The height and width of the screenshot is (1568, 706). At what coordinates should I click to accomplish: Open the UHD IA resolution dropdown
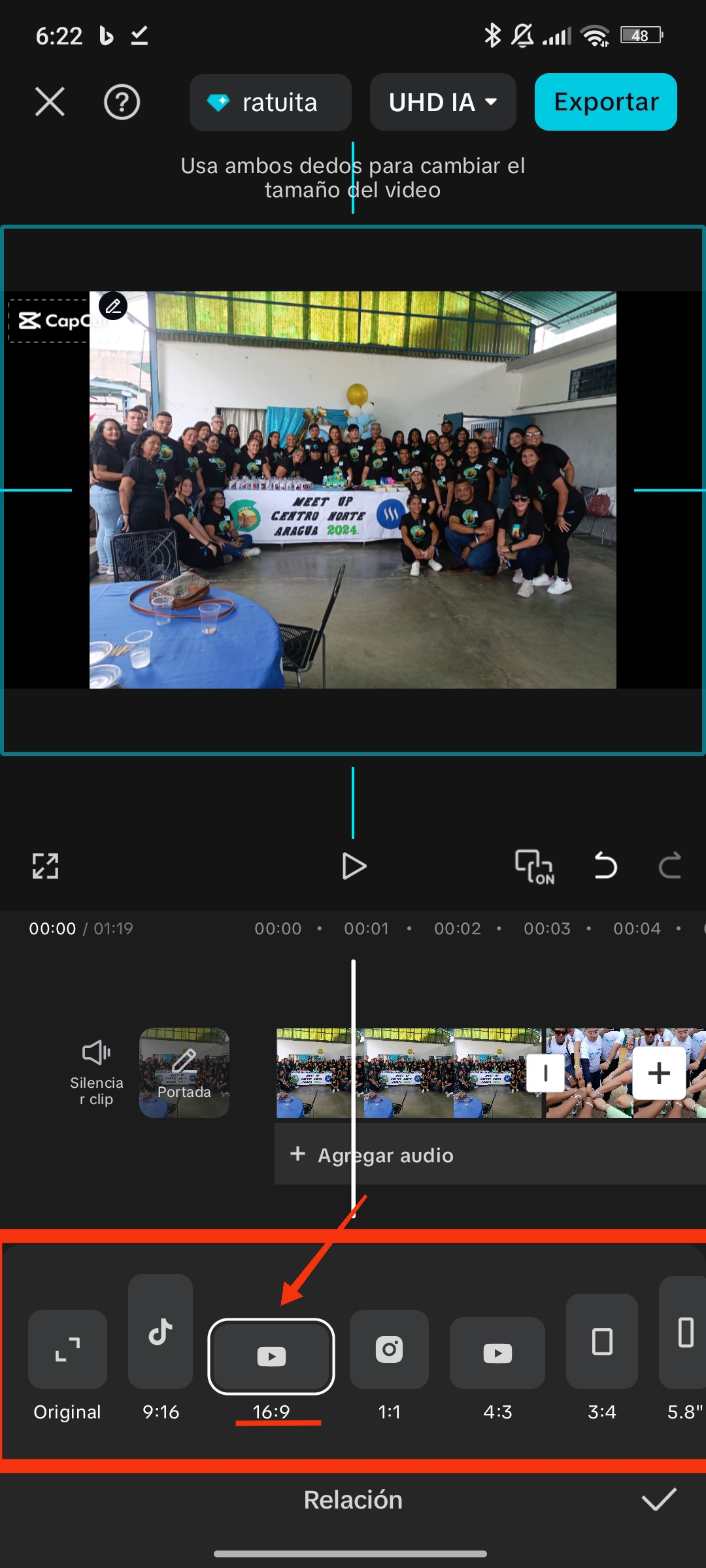coord(443,102)
